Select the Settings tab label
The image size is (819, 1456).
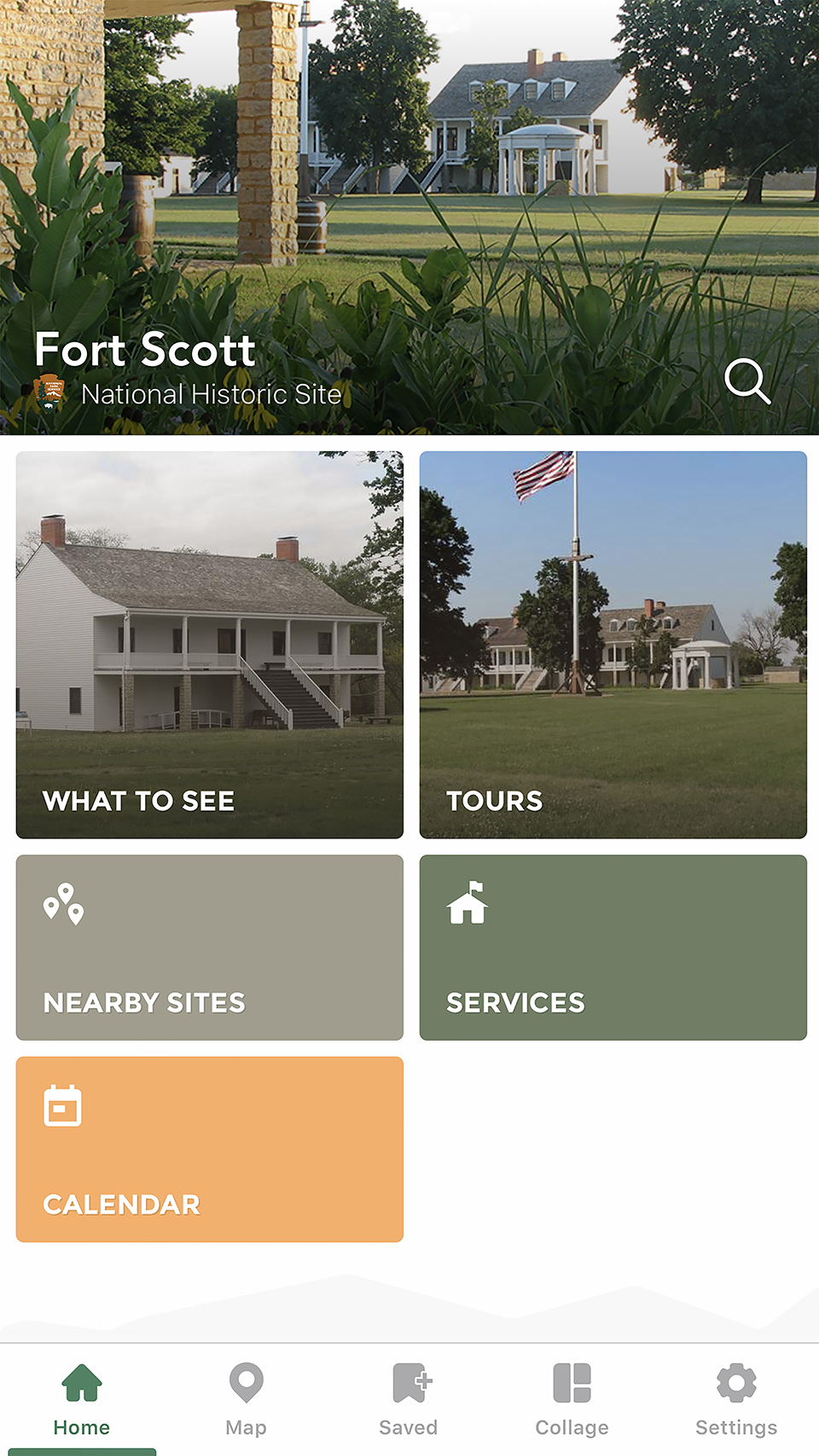pyautogui.click(x=735, y=1426)
